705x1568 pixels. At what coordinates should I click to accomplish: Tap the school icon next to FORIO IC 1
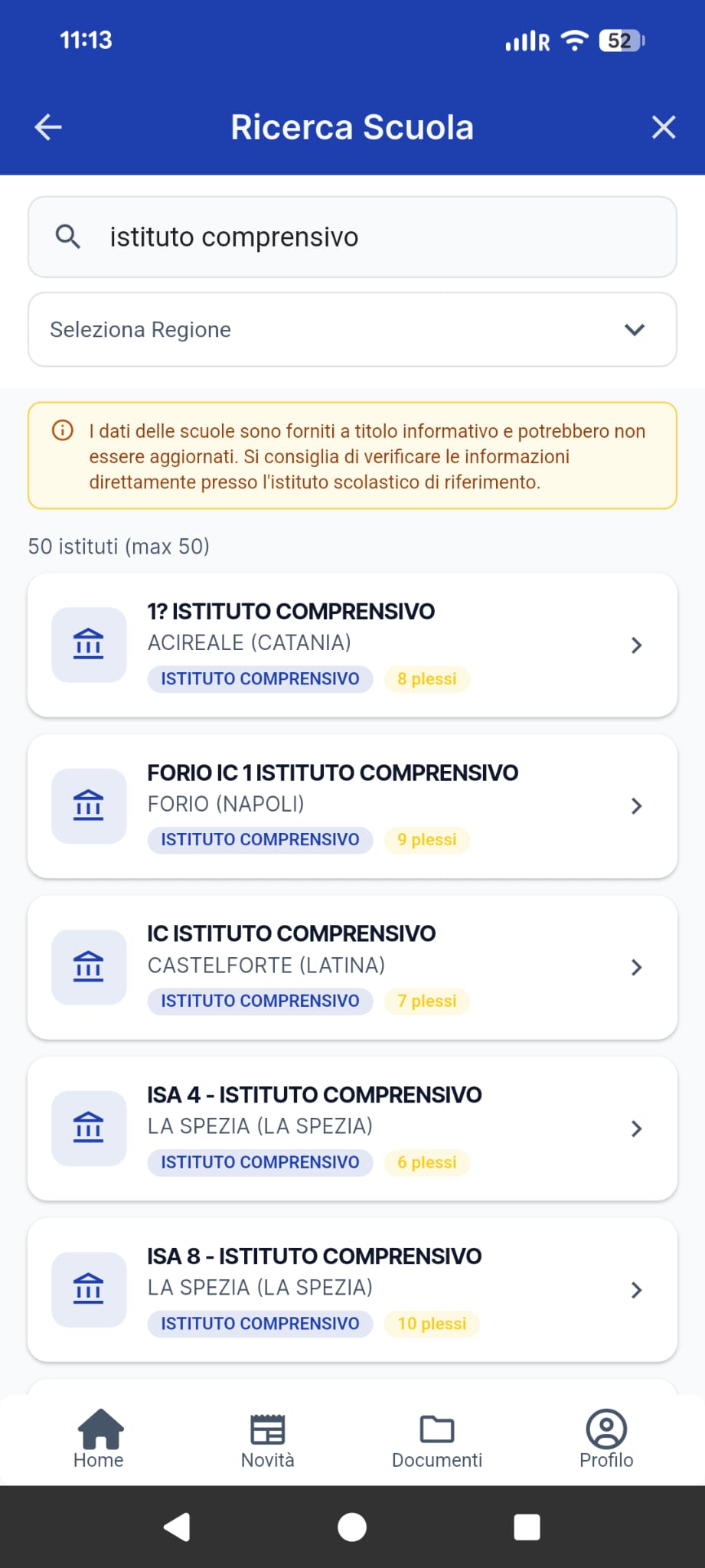point(88,805)
